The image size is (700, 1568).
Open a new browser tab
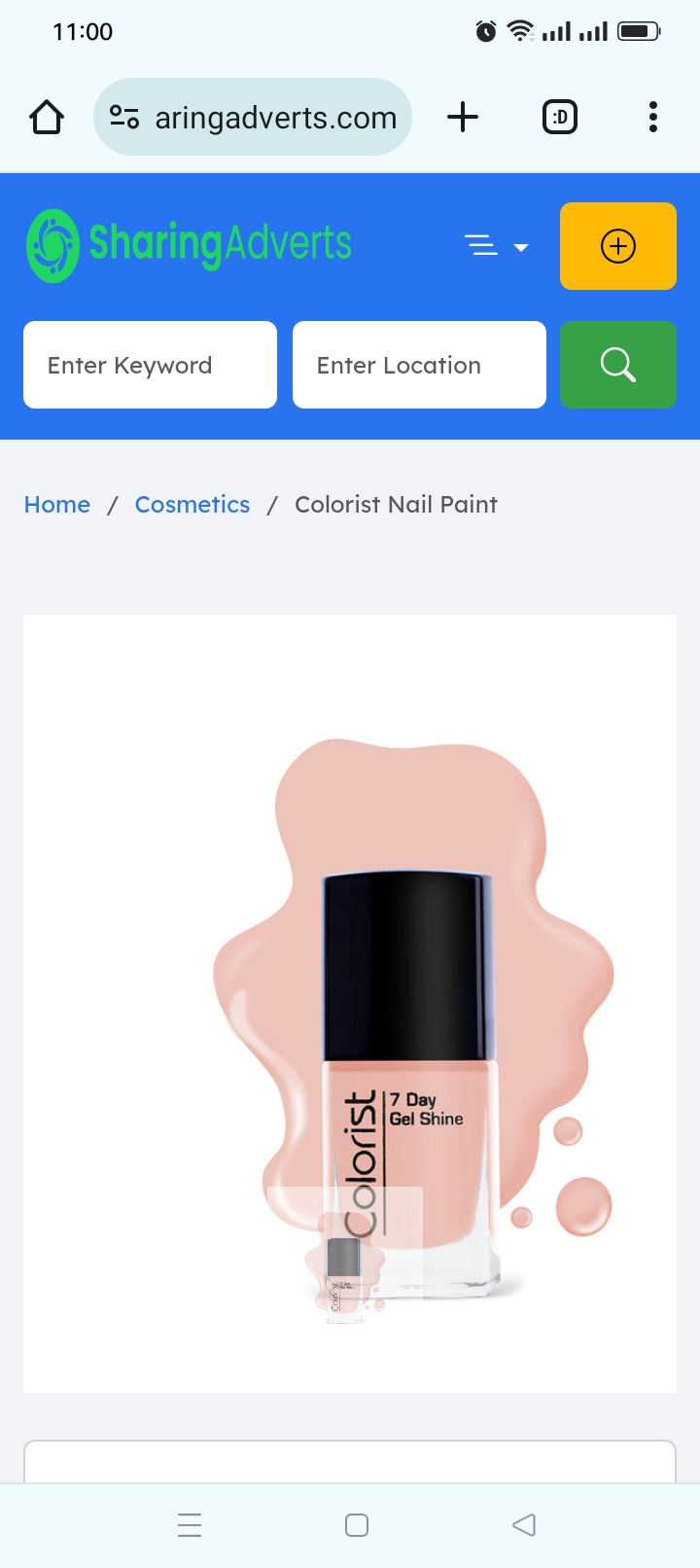463,118
